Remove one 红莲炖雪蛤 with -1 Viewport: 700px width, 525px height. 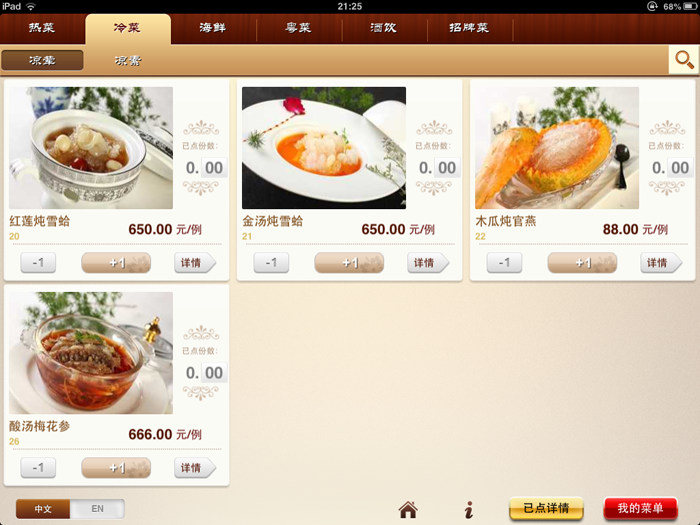(x=38, y=263)
